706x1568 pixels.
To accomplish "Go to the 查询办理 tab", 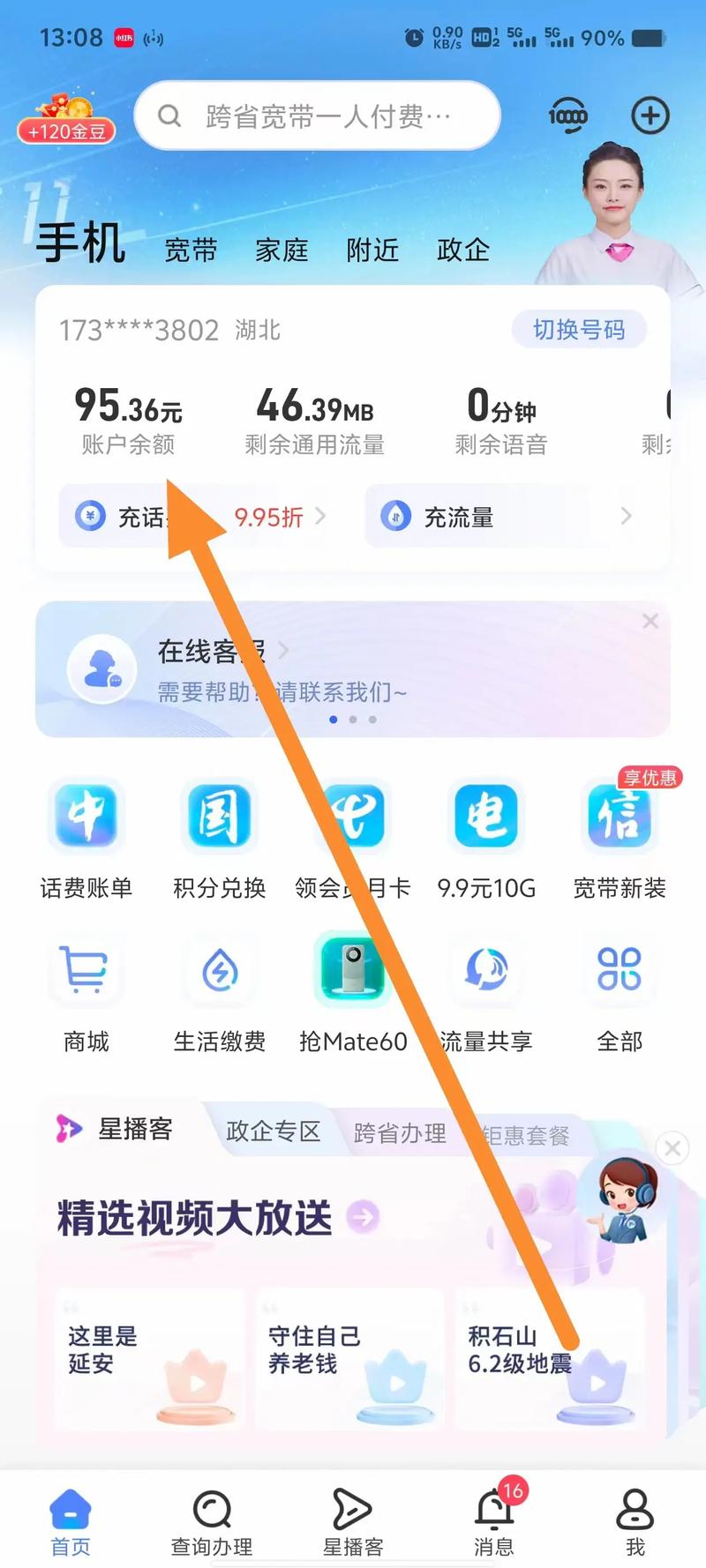I will tap(212, 1522).
